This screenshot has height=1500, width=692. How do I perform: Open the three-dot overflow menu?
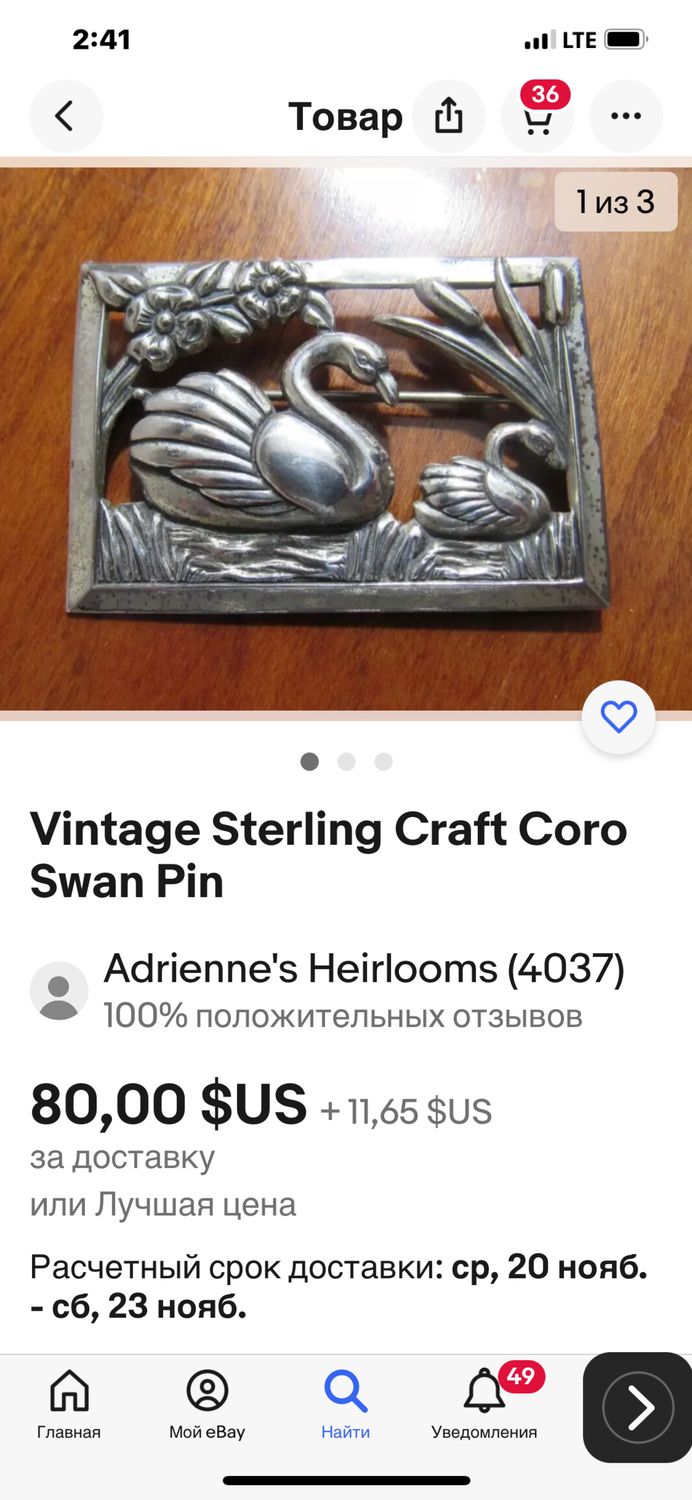626,117
